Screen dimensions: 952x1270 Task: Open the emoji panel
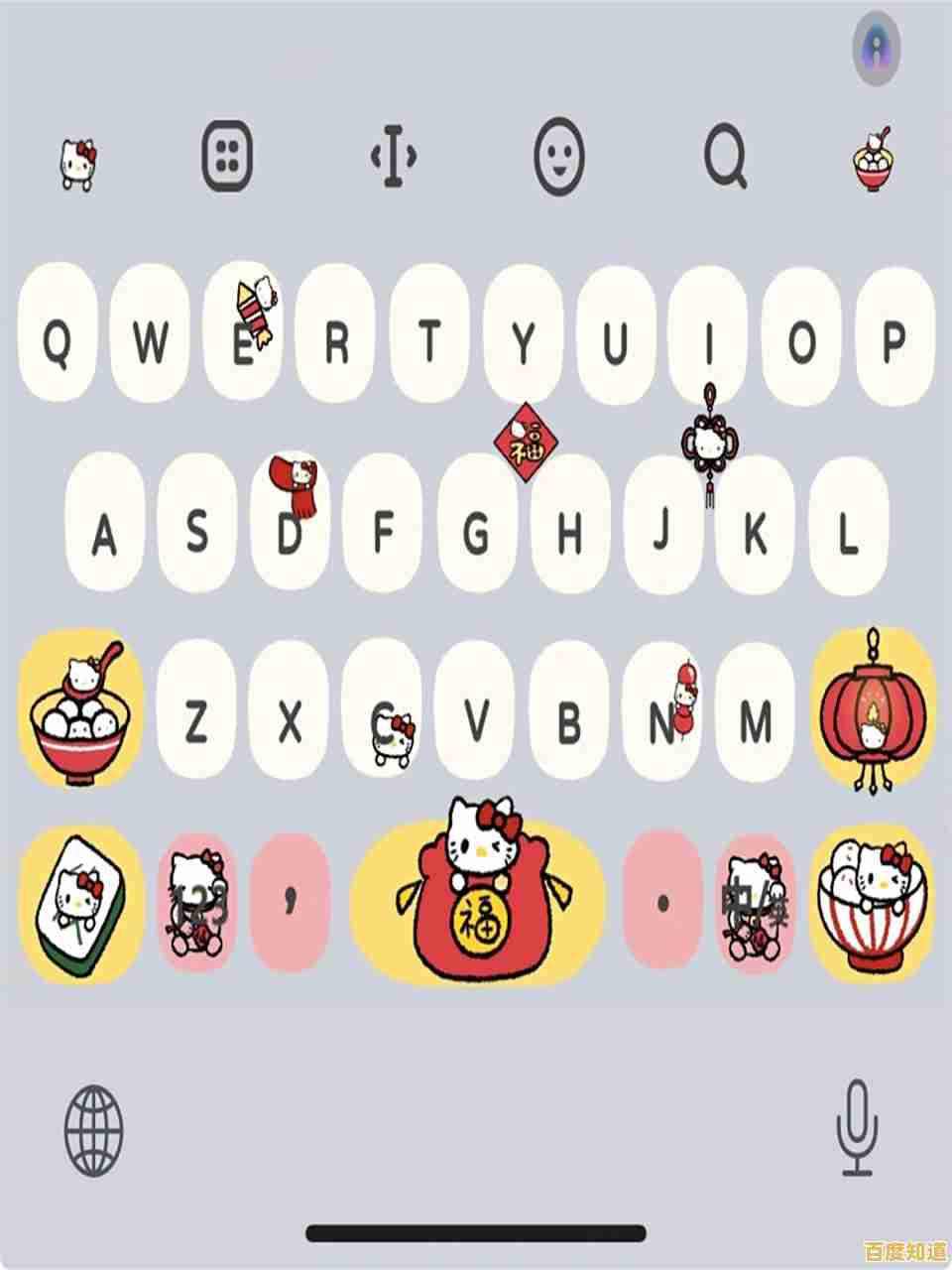click(x=559, y=156)
